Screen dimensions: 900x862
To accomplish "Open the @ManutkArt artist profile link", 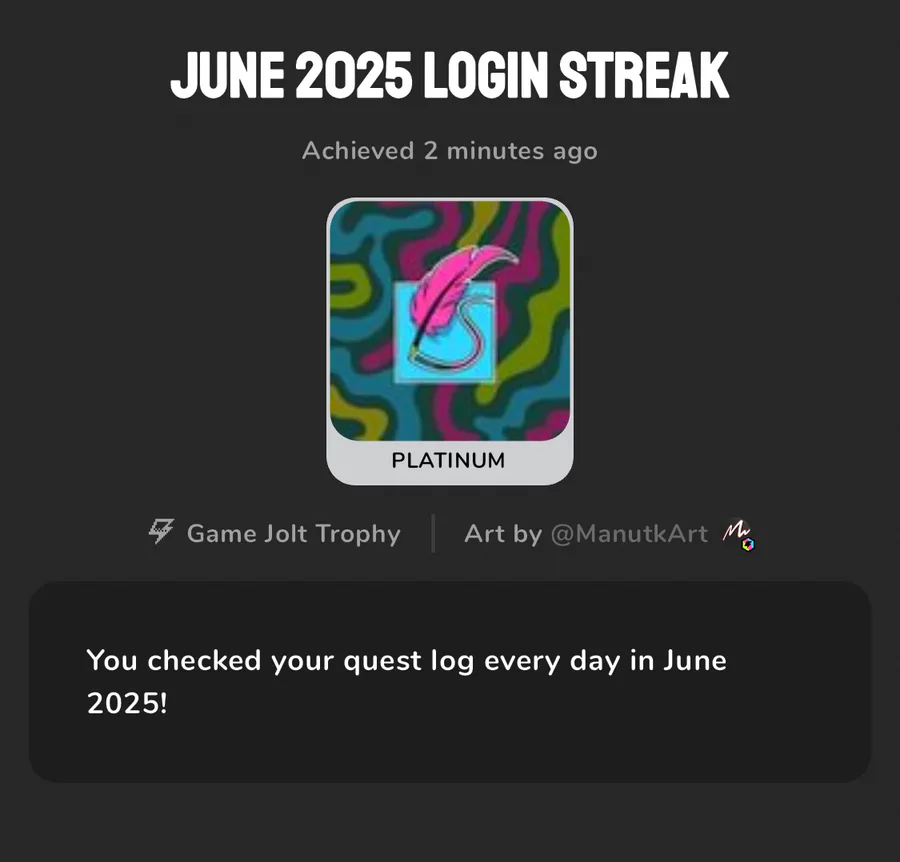I will pos(629,534).
